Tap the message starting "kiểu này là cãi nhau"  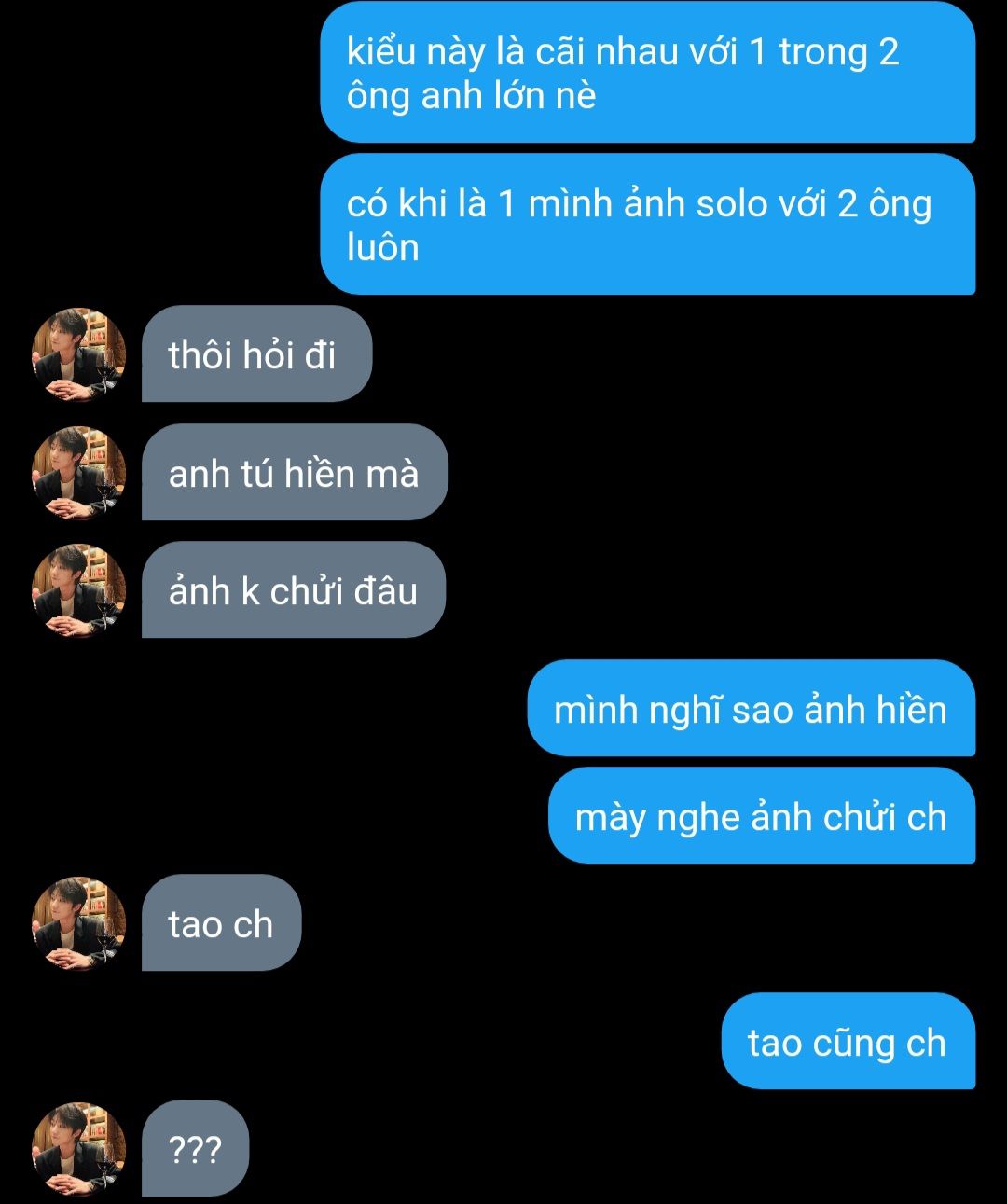[x=646, y=73]
